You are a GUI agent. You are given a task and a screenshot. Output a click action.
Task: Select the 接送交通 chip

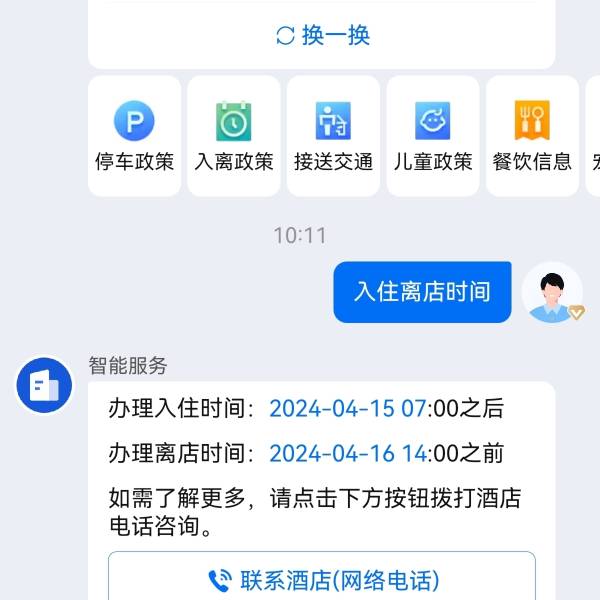333,137
